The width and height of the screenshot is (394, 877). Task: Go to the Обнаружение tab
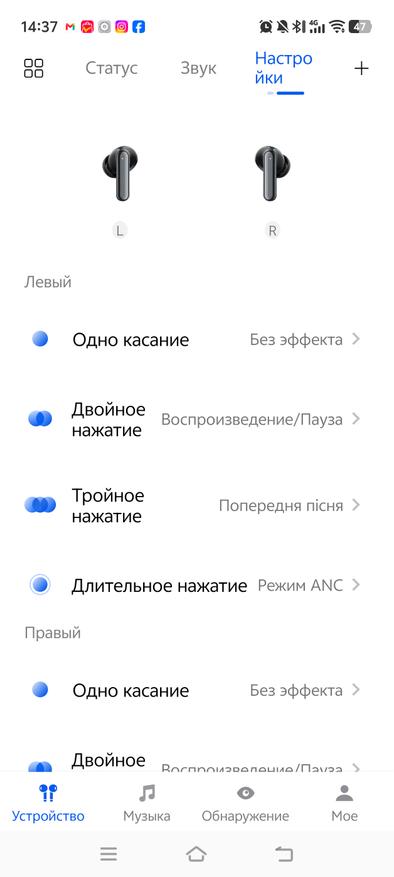(245, 803)
